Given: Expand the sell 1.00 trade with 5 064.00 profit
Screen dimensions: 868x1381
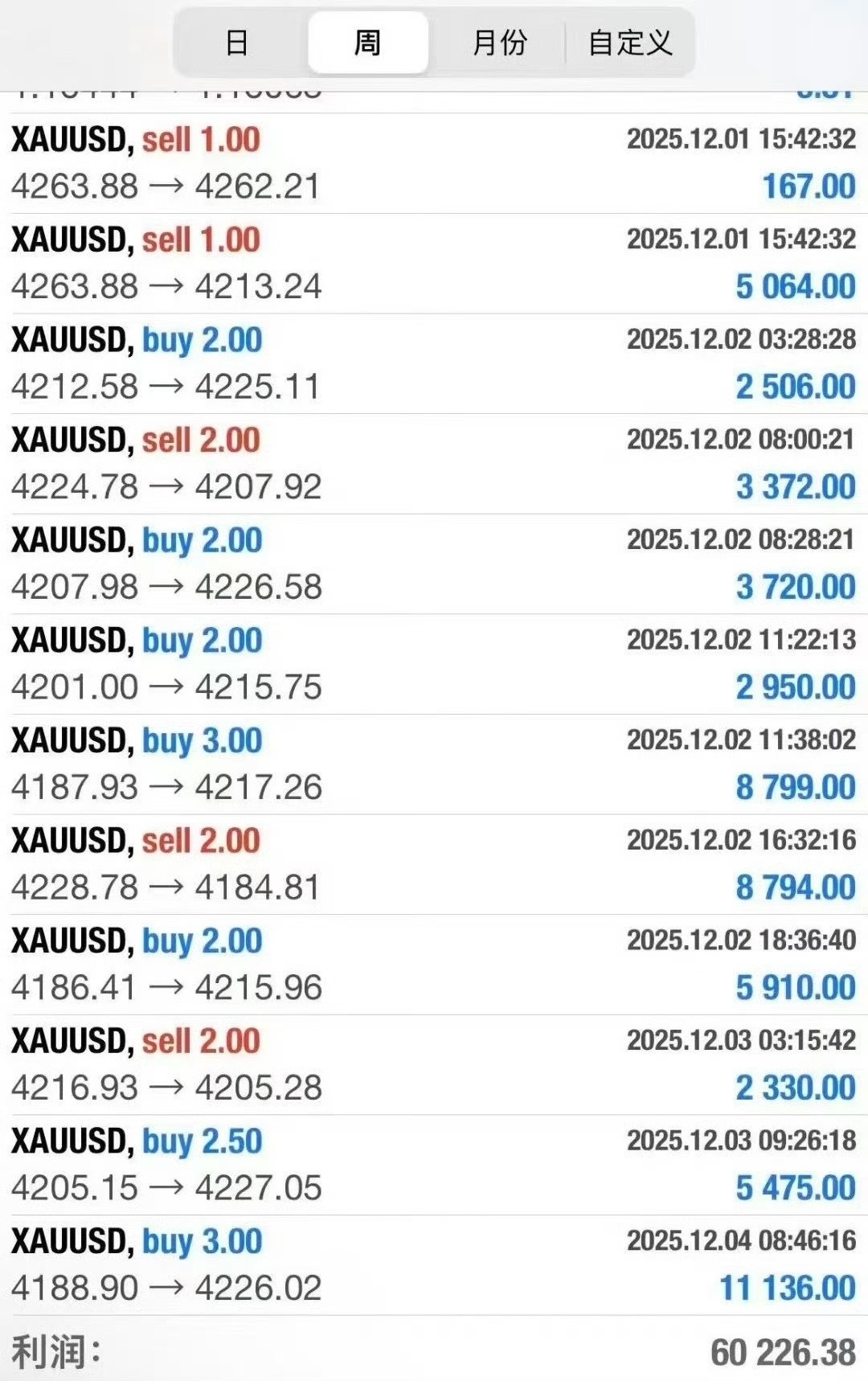Looking at the screenshot, I should click(x=434, y=264).
